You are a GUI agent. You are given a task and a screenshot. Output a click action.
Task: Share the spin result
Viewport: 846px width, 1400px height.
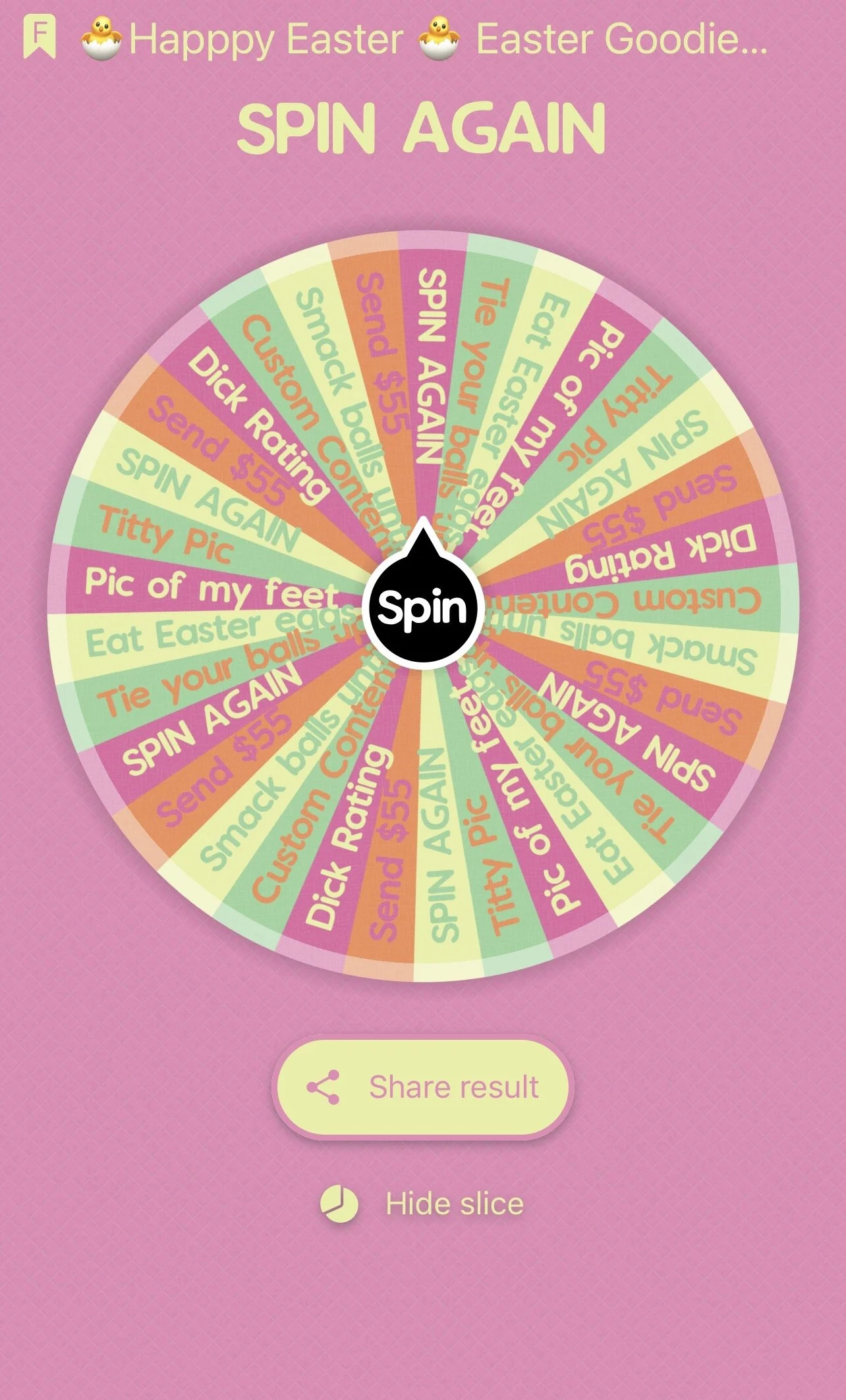tap(423, 1087)
